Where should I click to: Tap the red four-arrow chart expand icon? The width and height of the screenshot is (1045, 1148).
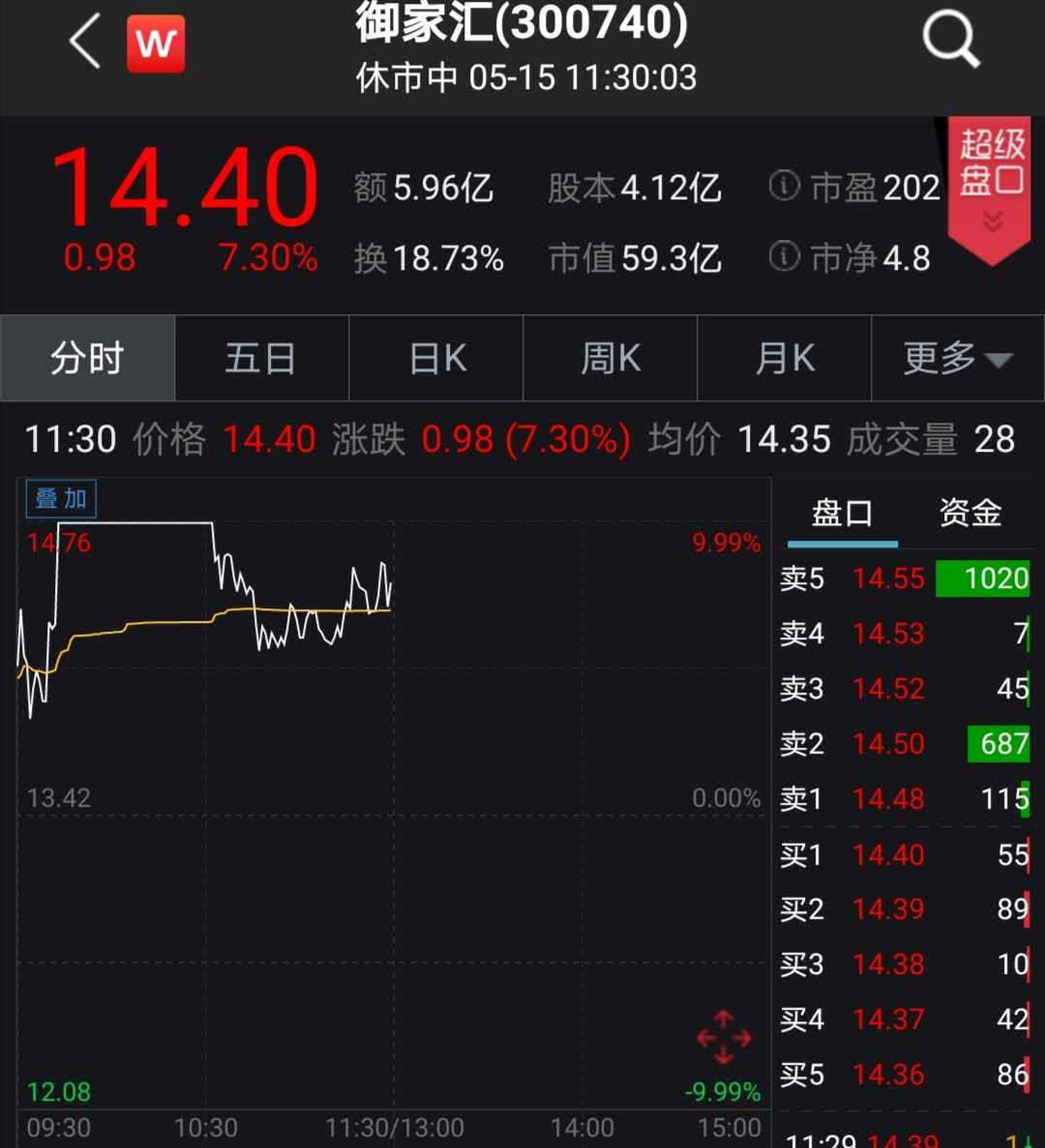724,1038
